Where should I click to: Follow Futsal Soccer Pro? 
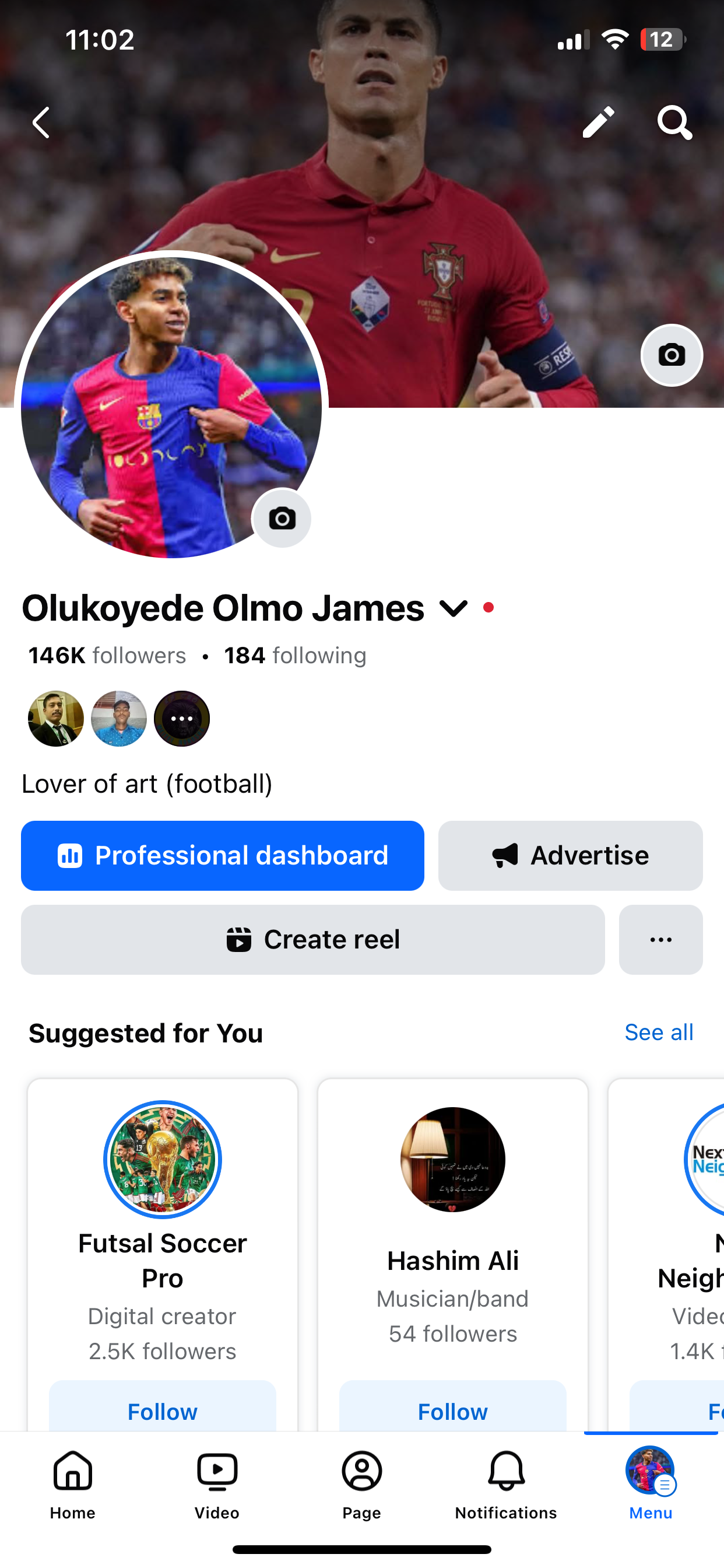pos(163,1411)
